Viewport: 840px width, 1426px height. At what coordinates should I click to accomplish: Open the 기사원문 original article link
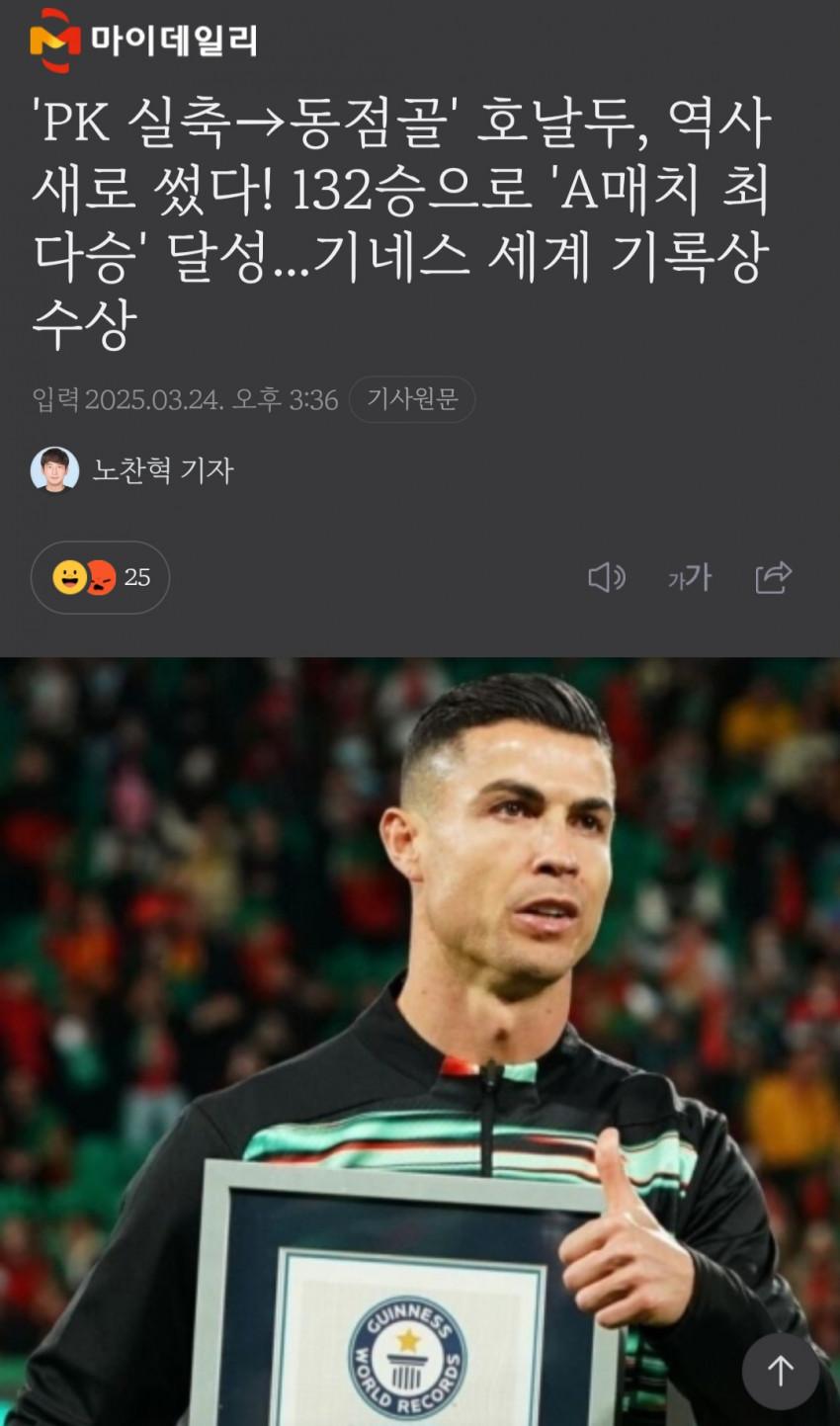pos(412,399)
